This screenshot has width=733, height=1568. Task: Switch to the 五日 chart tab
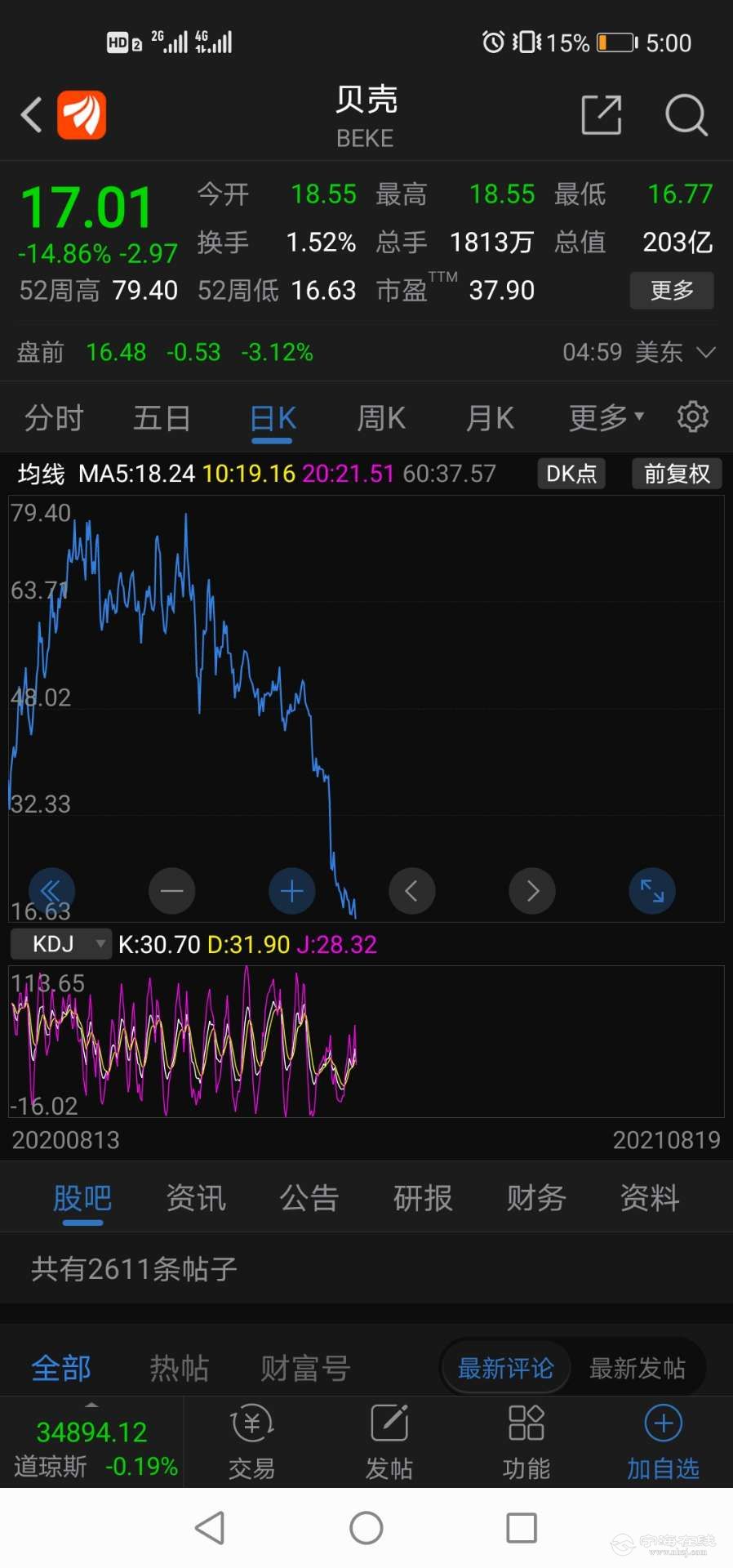point(162,418)
